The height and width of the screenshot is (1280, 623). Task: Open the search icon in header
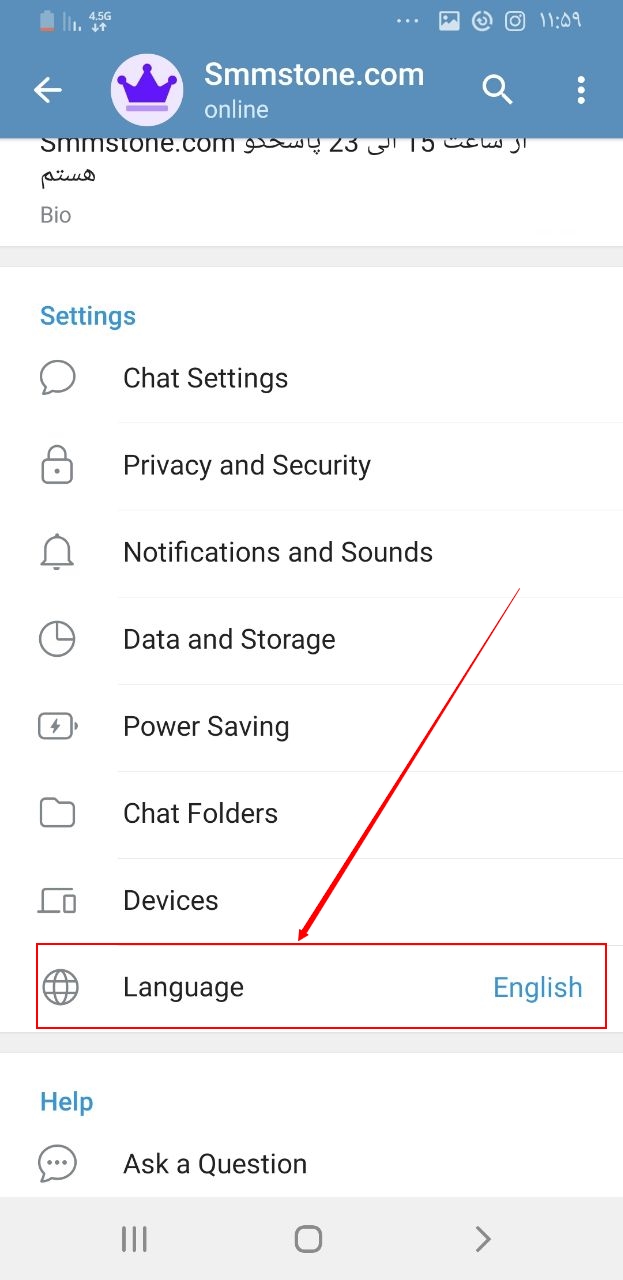pyautogui.click(x=497, y=90)
